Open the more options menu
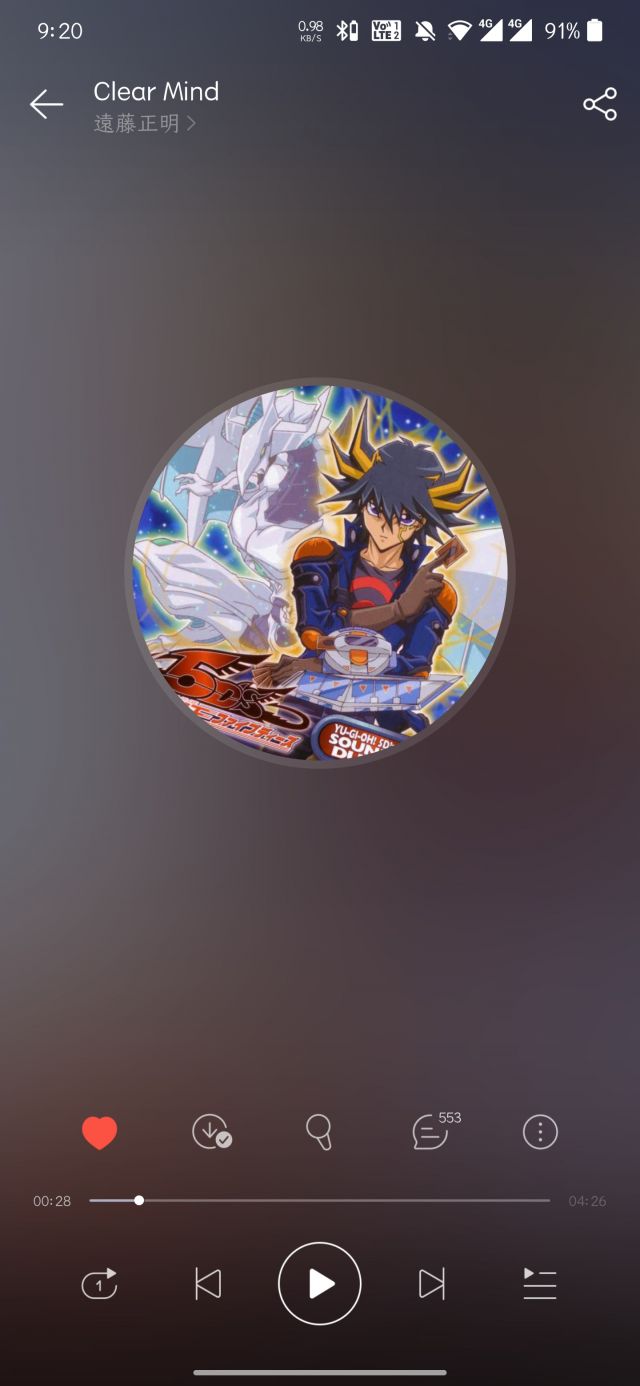The image size is (640, 1386). 540,1132
